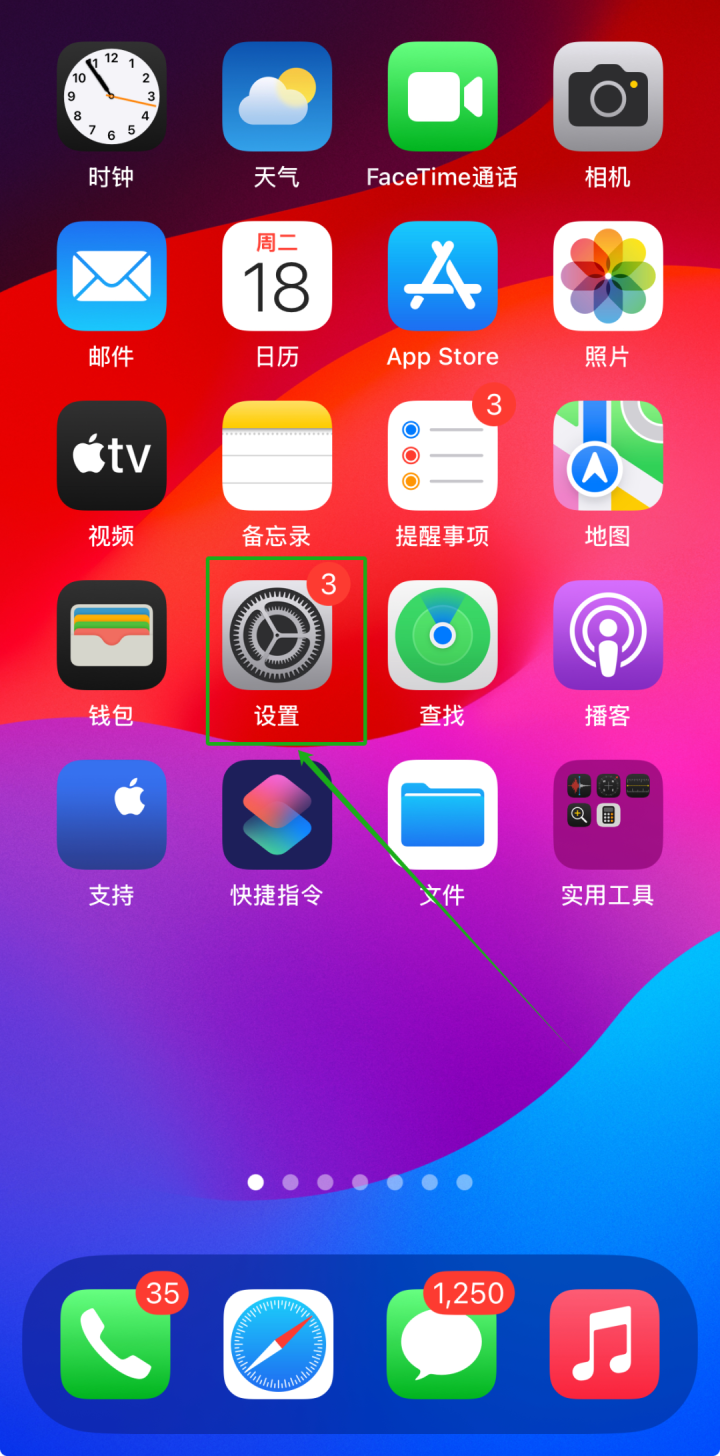This screenshot has height=1456, width=720.
Task: Open the 相机 camera app
Action: coord(608,96)
